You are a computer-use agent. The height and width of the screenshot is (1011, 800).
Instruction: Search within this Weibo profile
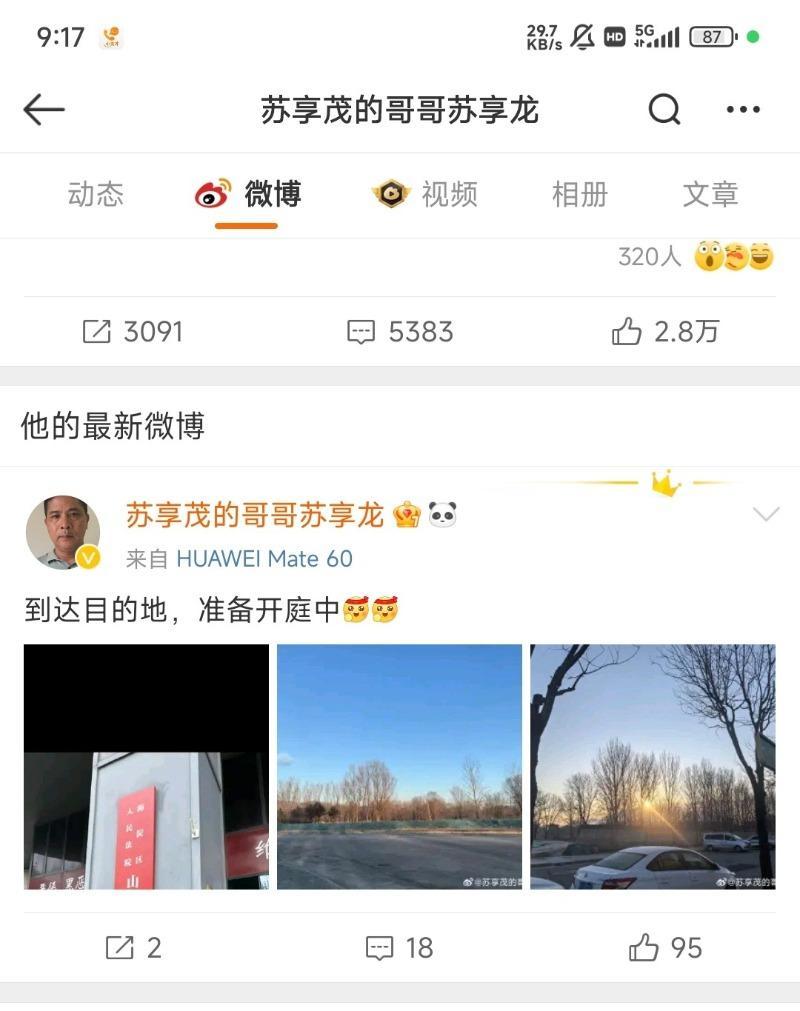click(x=664, y=110)
